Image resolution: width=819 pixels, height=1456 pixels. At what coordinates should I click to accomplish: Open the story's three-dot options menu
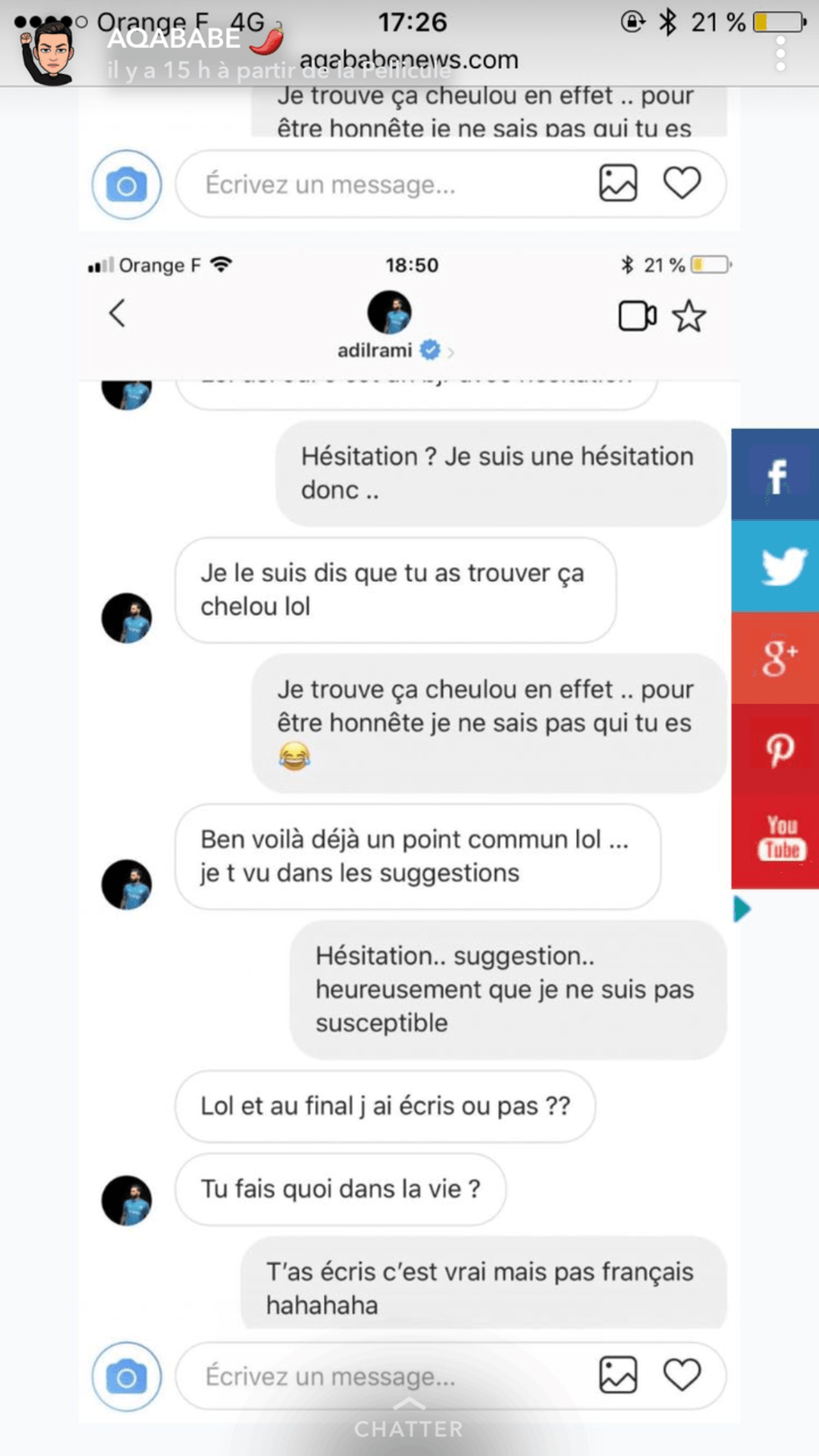click(780, 54)
